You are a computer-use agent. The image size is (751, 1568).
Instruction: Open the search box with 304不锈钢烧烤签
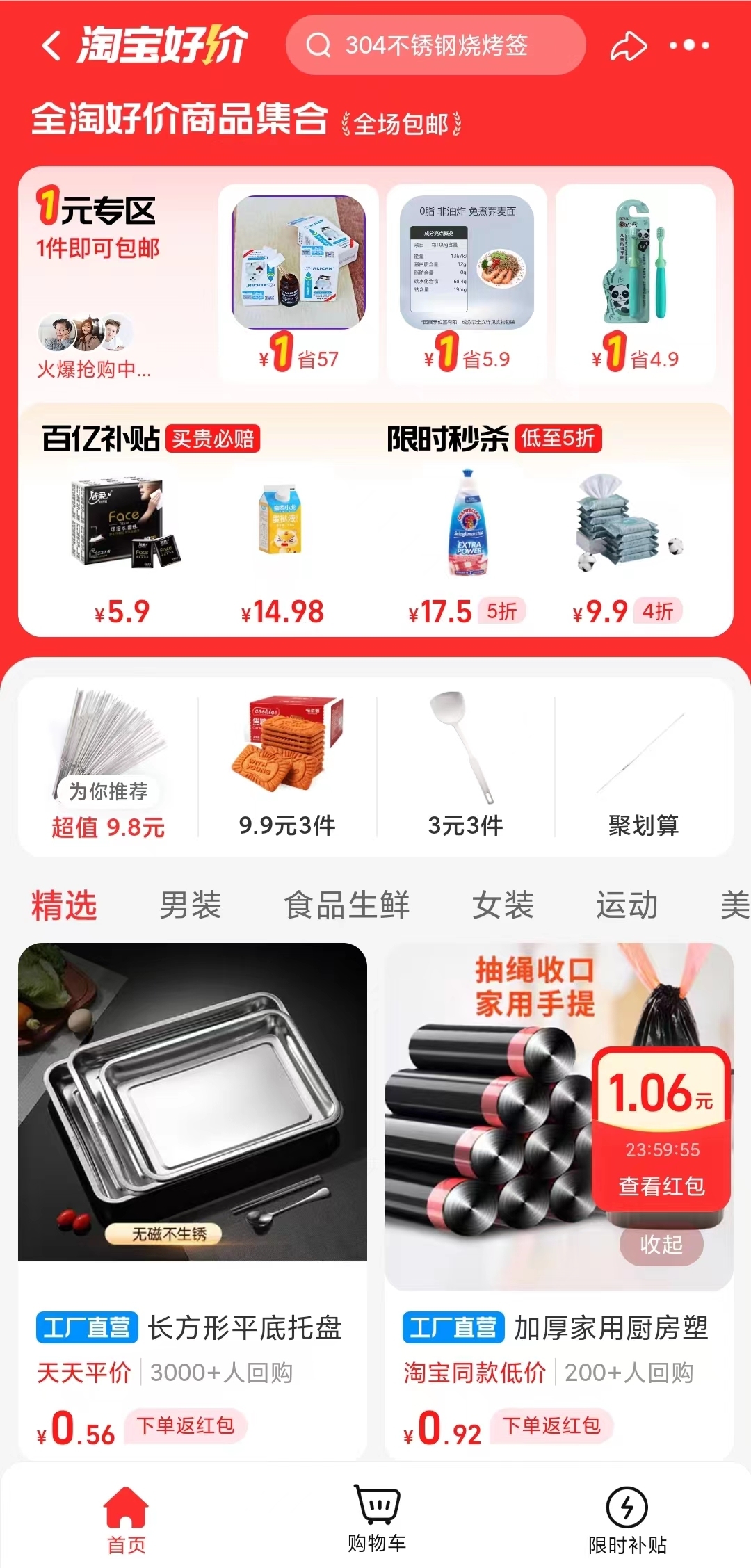[x=435, y=46]
